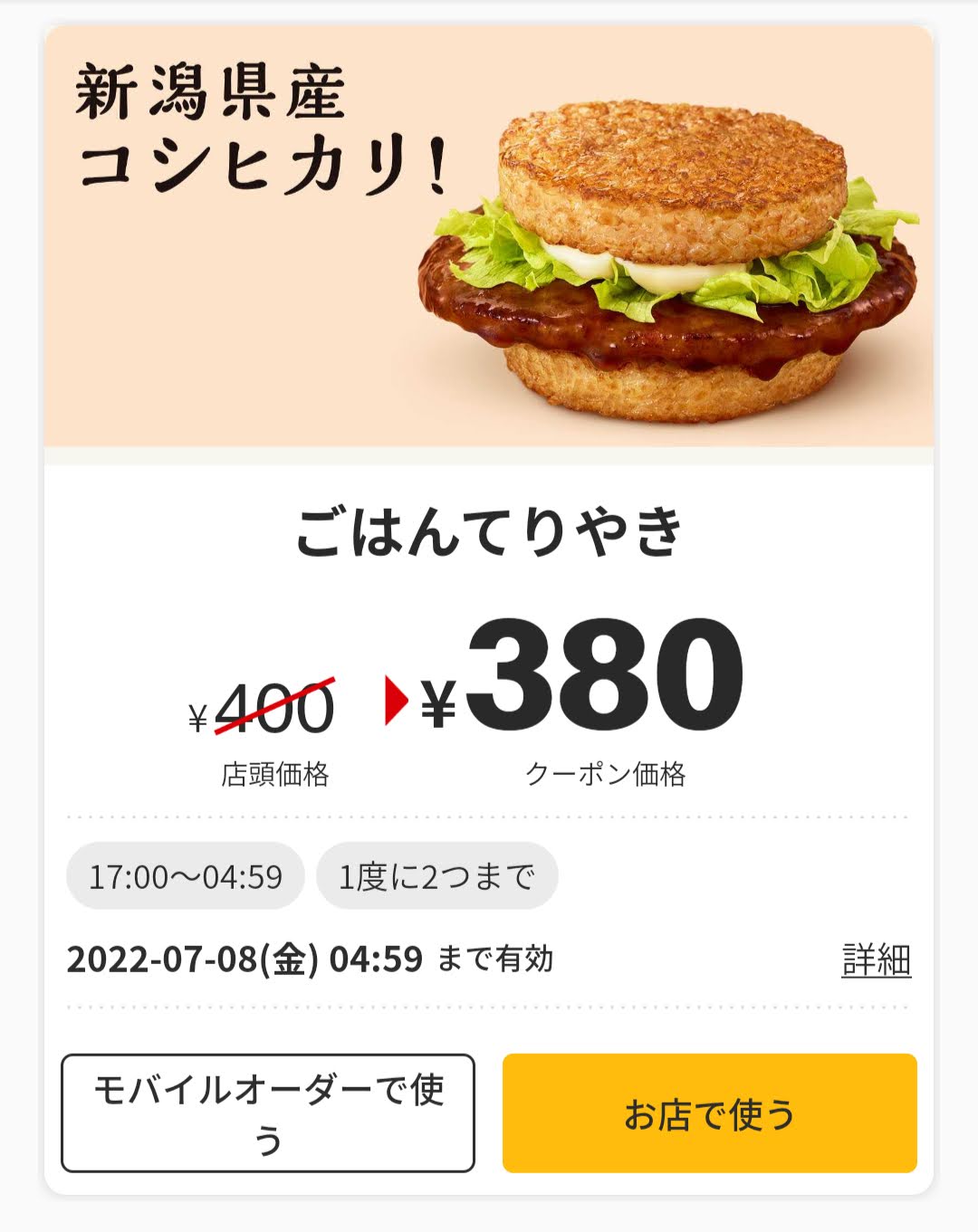The width and height of the screenshot is (978, 1232).
Task: Tap the モバイルオーダーで使う button
Action: [268, 1113]
